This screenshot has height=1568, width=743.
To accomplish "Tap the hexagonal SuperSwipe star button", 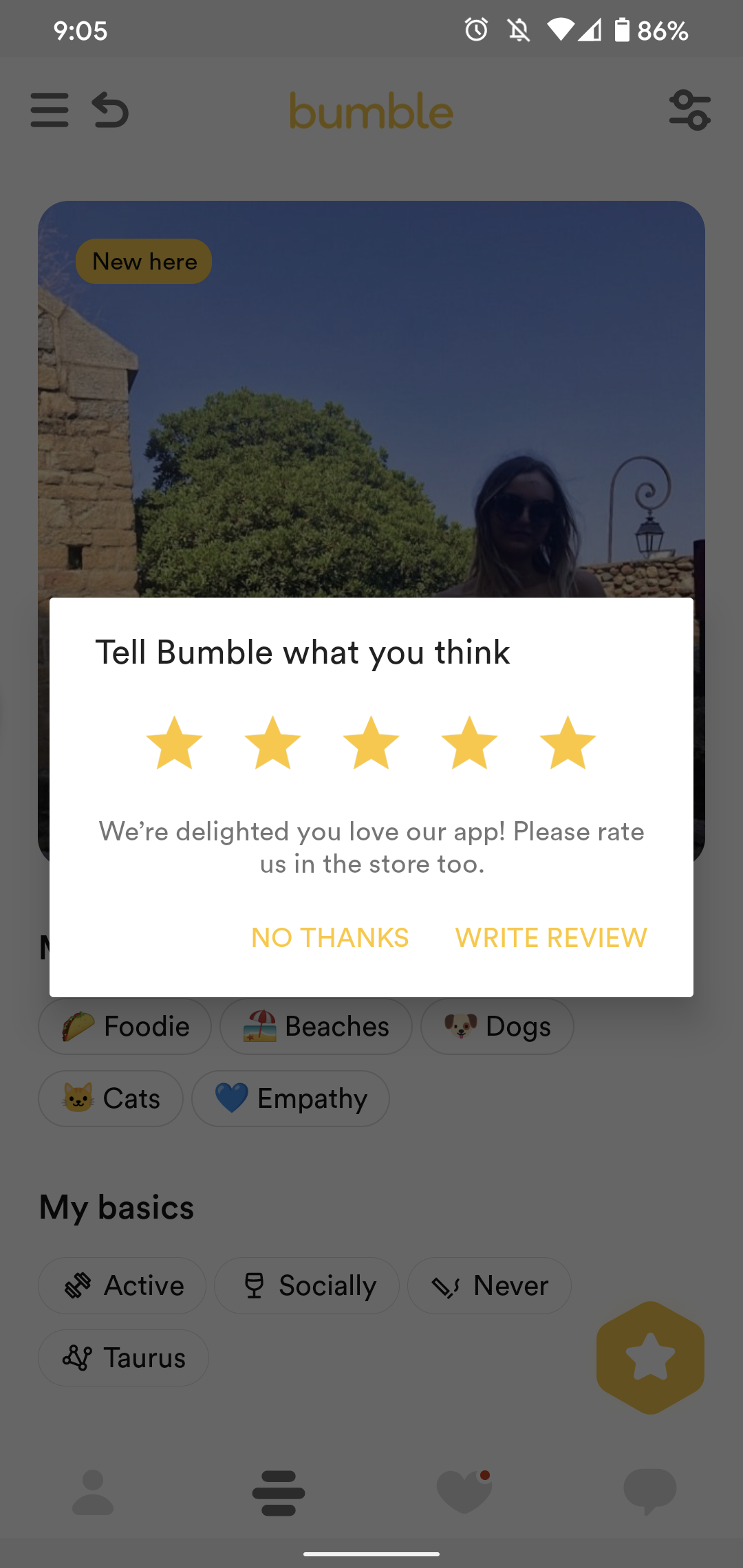I will (650, 1358).
